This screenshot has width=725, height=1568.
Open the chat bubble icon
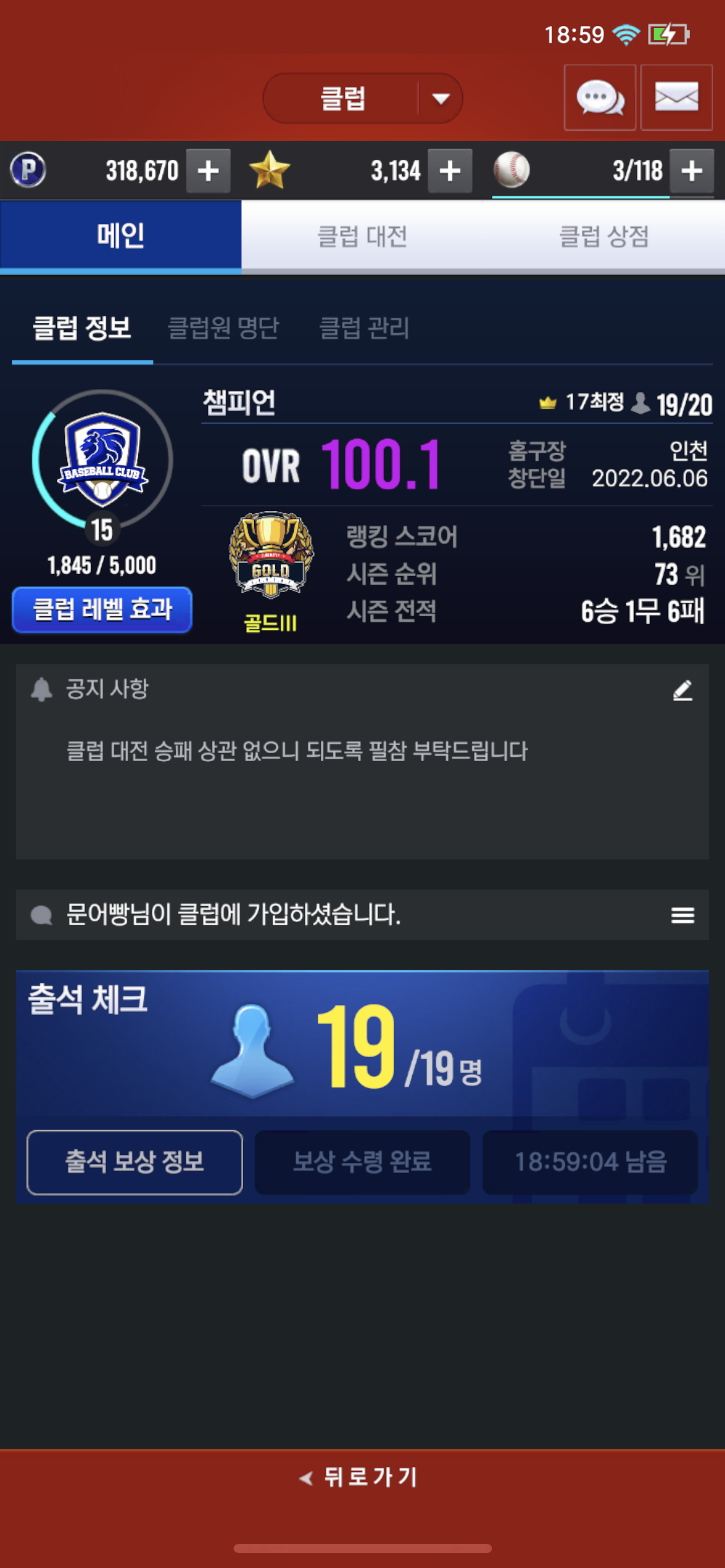click(599, 98)
